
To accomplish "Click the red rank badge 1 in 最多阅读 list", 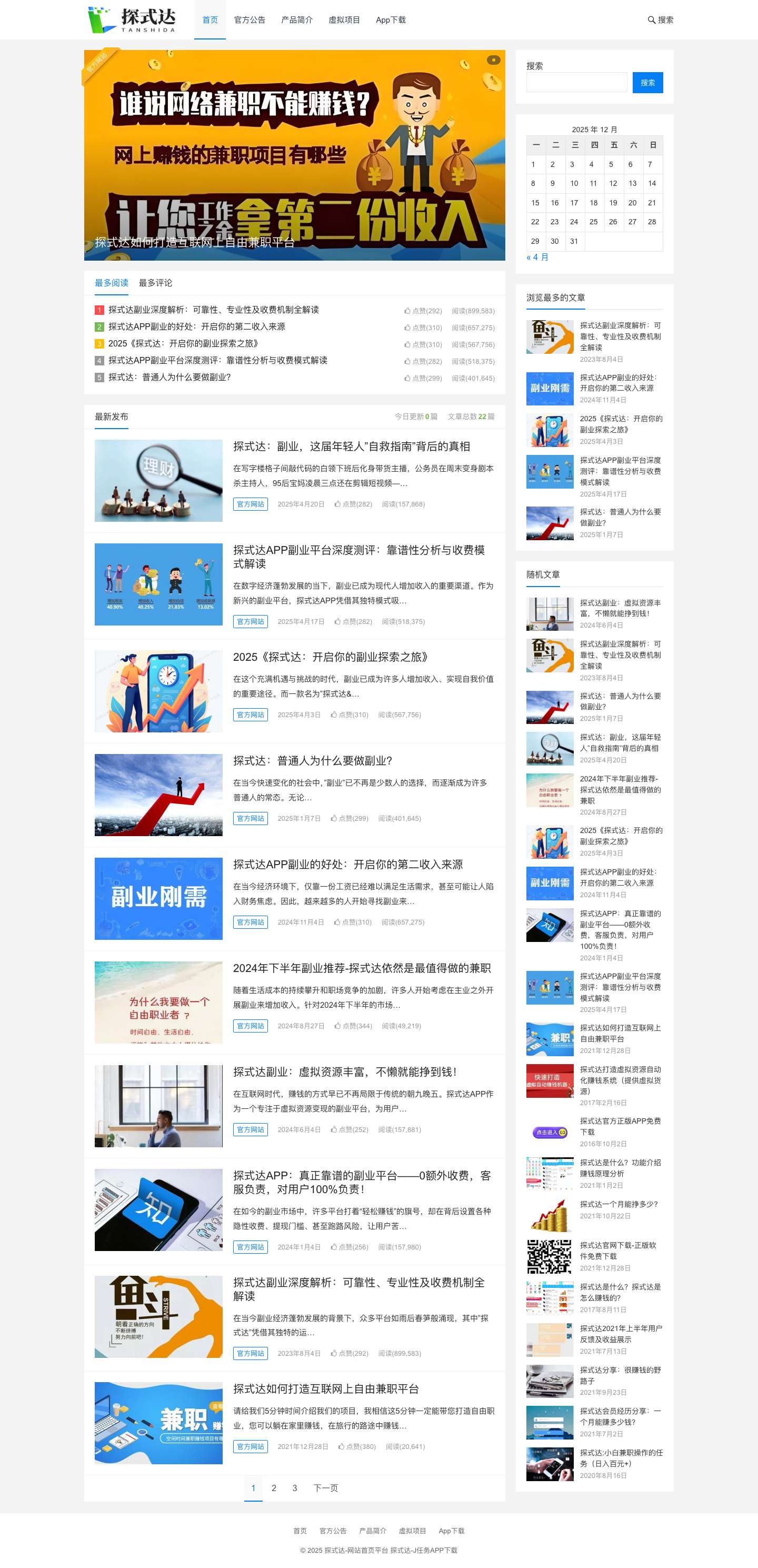I will (x=99, y=311).
